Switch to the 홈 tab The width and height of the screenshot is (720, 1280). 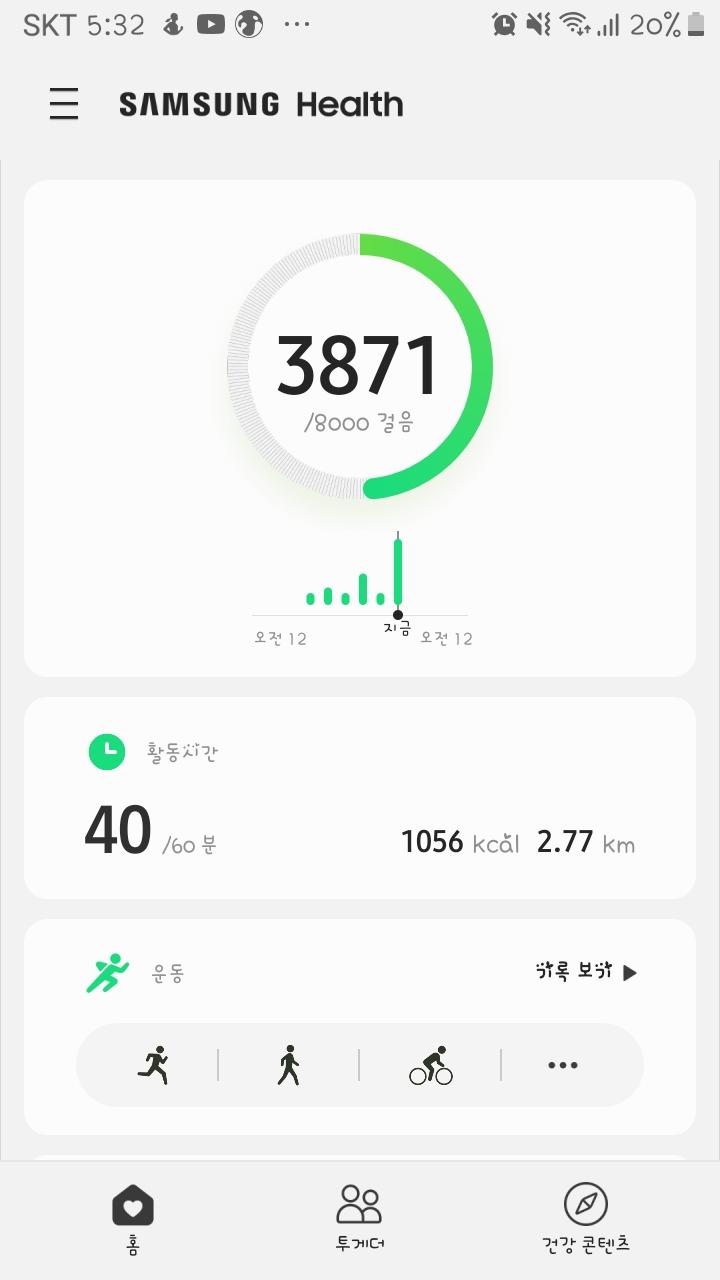point(133,1217)
